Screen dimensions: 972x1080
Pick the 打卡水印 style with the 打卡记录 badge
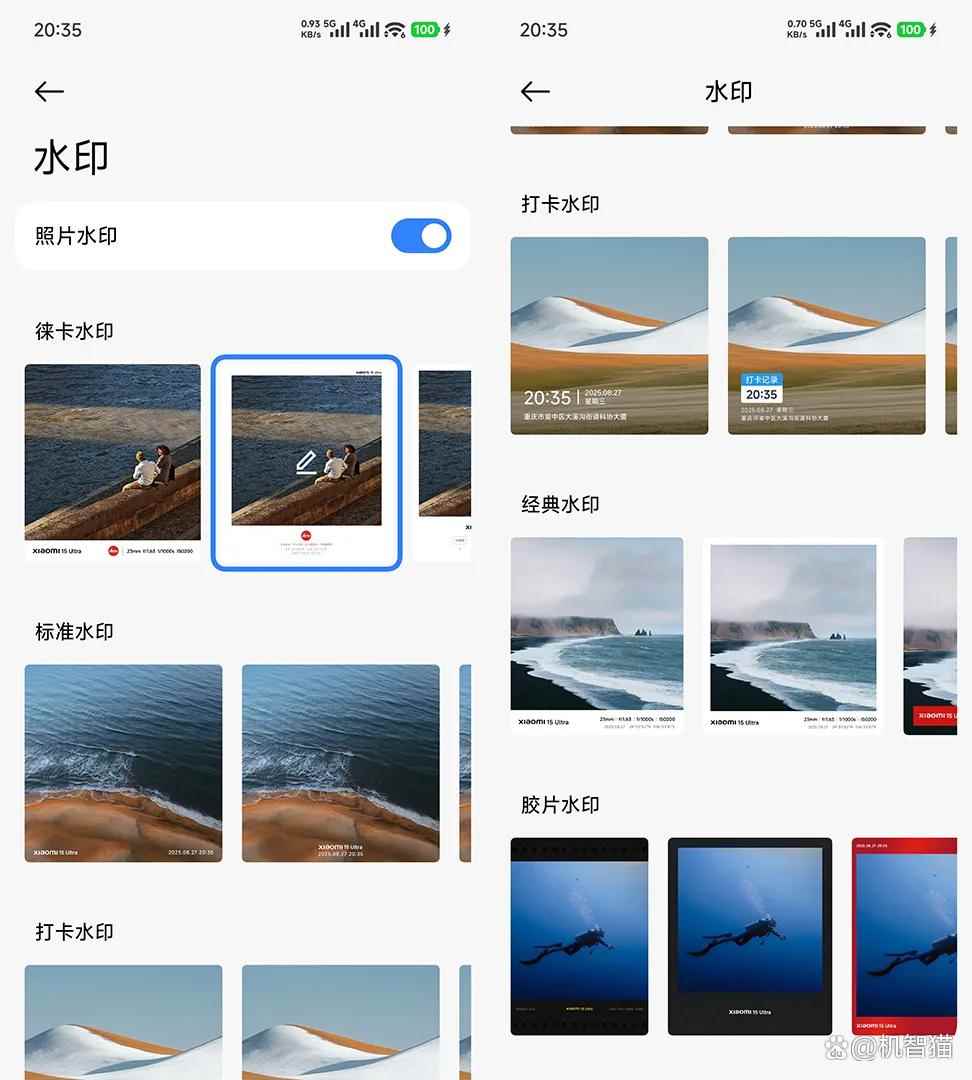[826, 335]
